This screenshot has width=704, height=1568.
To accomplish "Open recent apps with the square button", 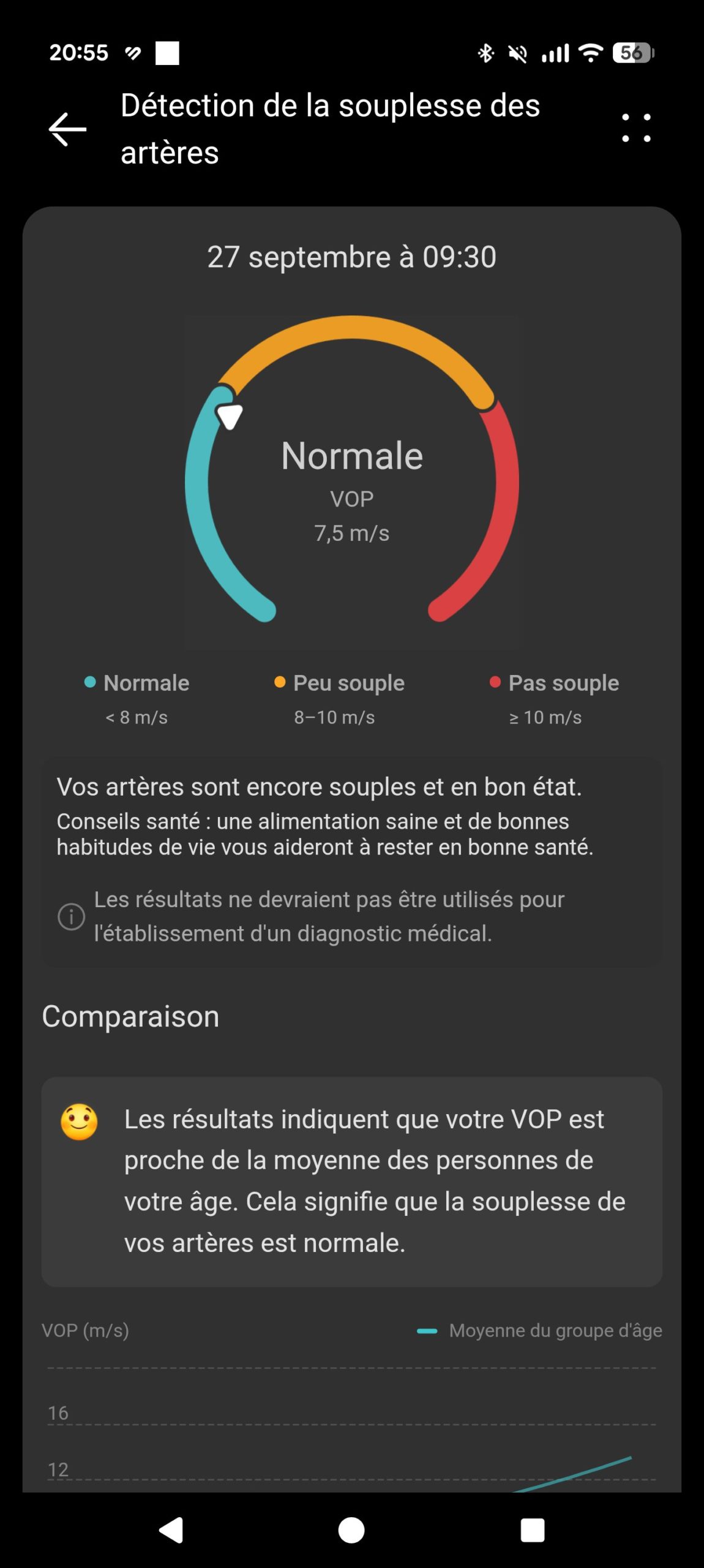I will [x=532, y=1530].
